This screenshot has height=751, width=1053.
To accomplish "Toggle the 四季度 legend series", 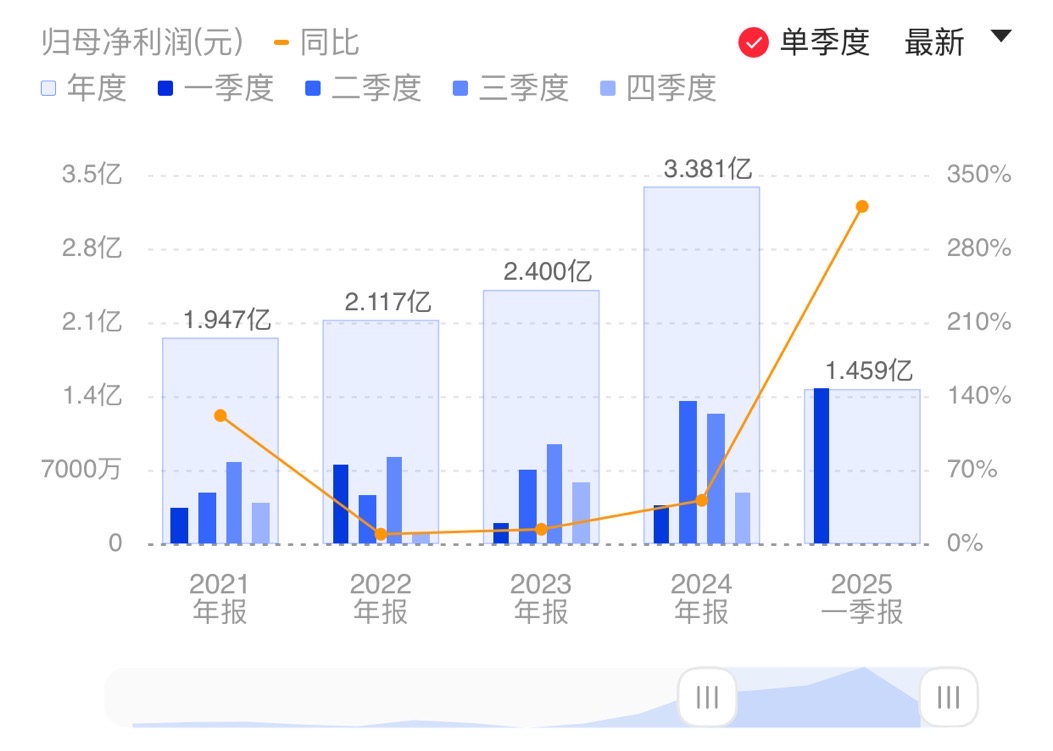I will [x=657, y=88].
